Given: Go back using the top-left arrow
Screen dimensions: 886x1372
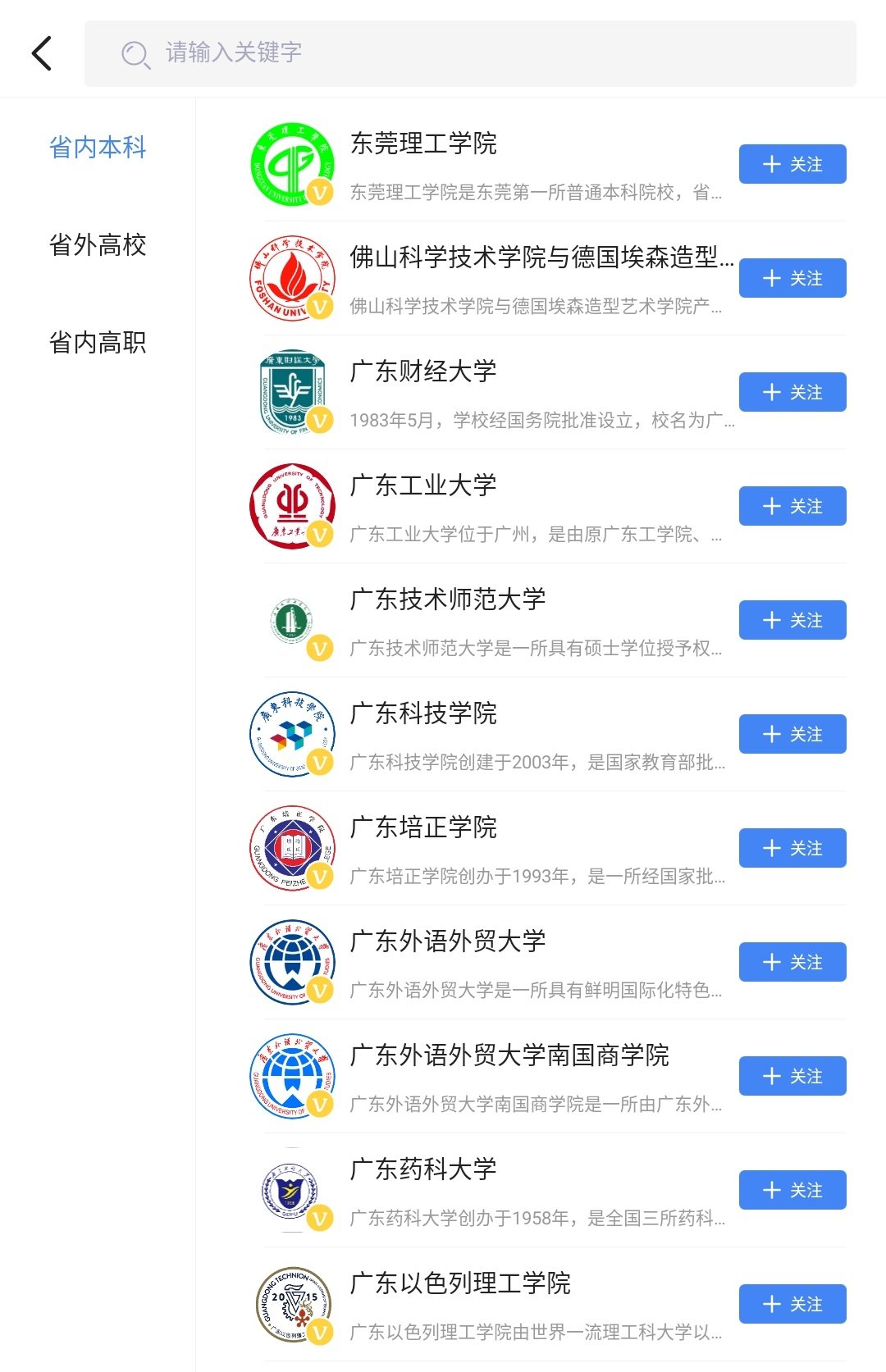Looking at the screenshot, I should tap(43, 53).
